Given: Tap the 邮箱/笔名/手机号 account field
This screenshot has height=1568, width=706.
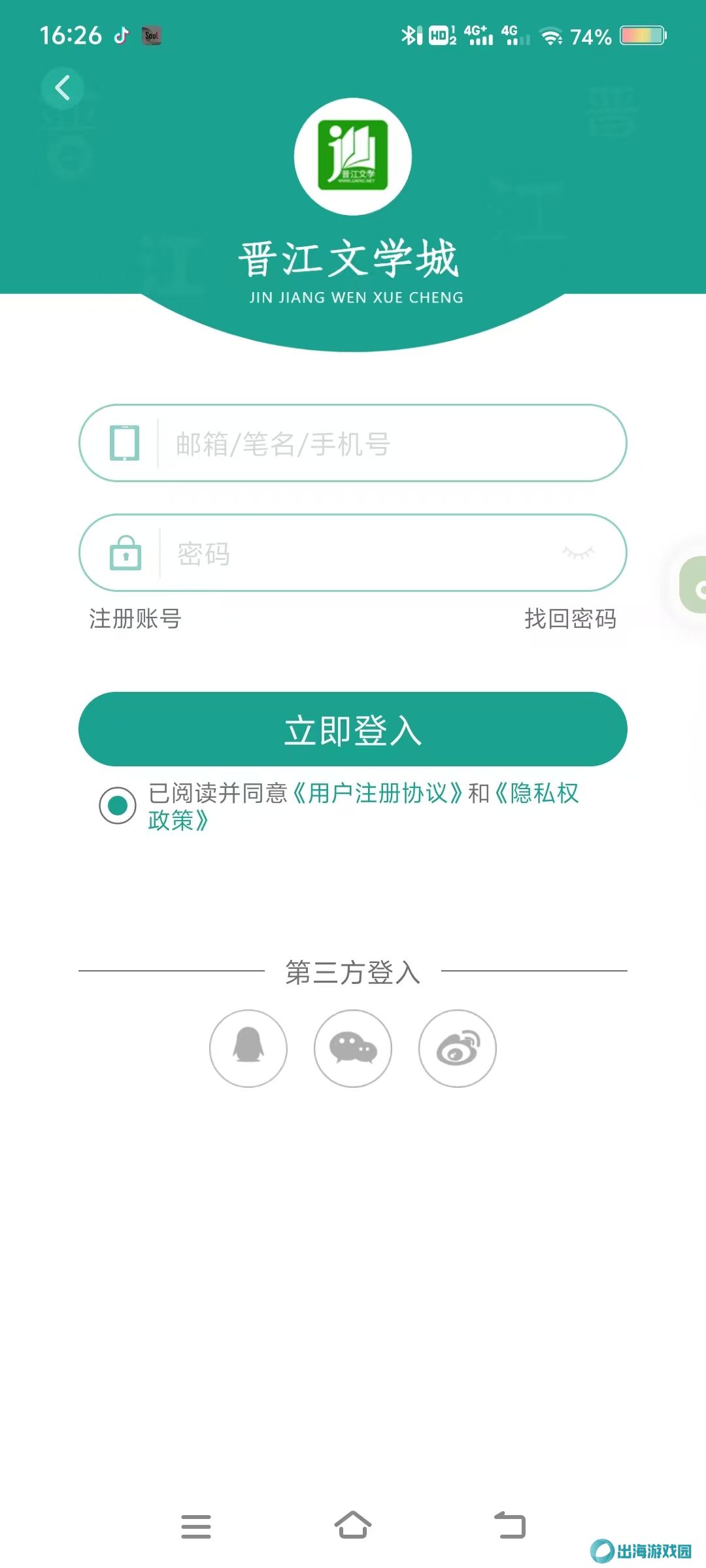Looking at the screenshot, I should tap(353, 443).
